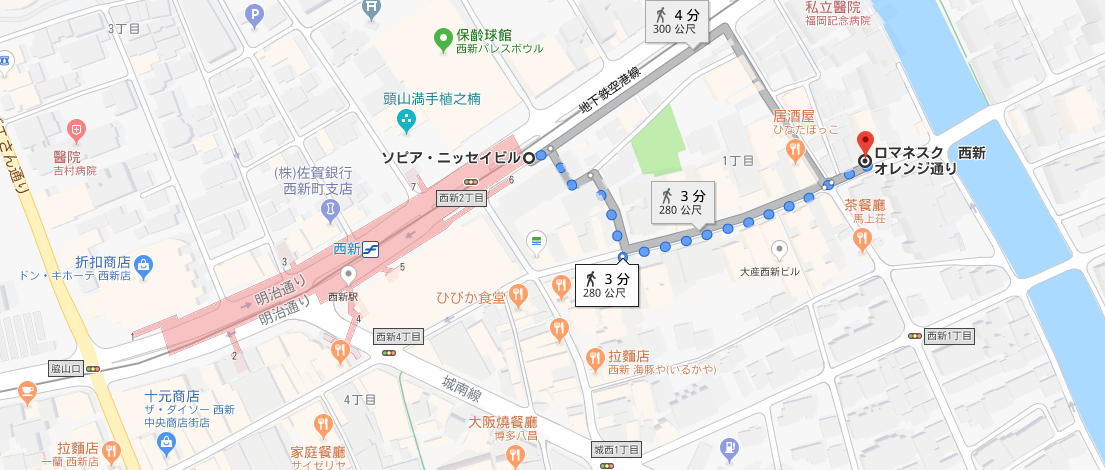1105x470 pixels.
Task: View the 拉麵店 海豚や ramen marker
Action: (594, 357)
